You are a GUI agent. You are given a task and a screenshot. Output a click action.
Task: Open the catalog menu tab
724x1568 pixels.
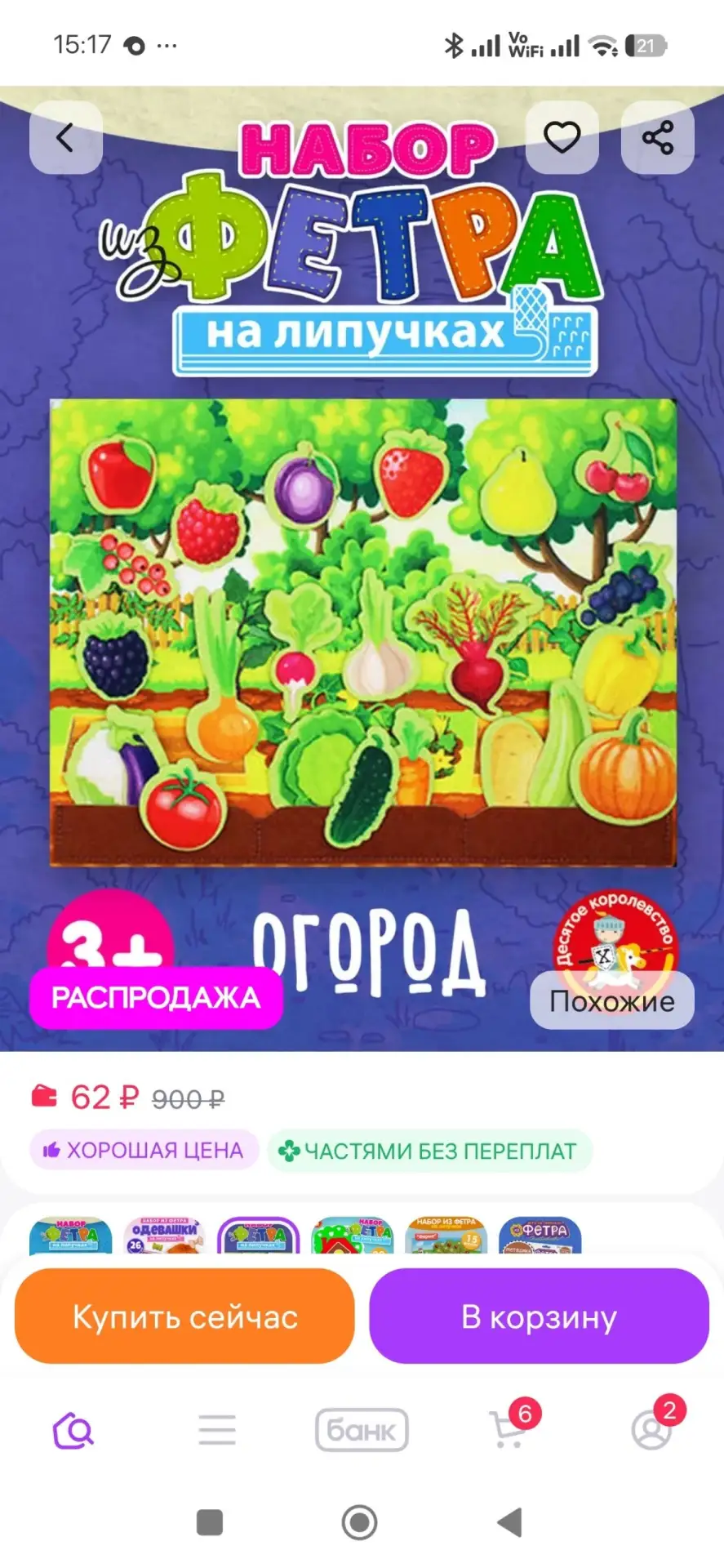[x=217, y=1431]
